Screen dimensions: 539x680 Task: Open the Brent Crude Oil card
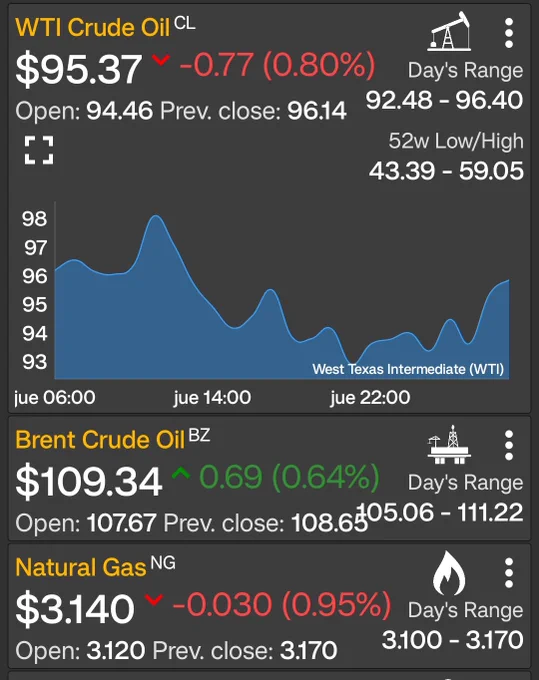pyautogui.click(x=269, y=478)
